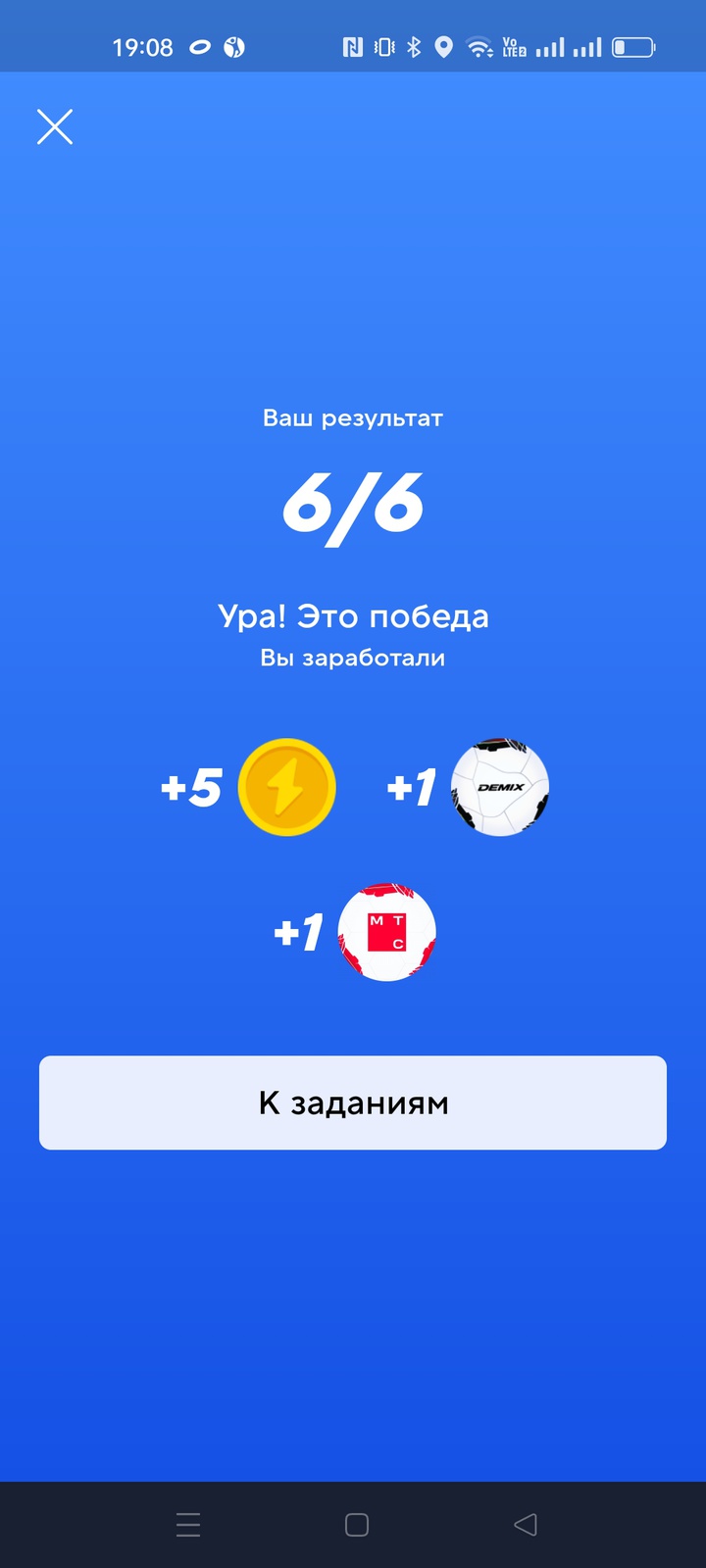The height and width of the screenshot is (1568, 706).
Task: Close the result screen with the X
Action: [x=55, y=126]
